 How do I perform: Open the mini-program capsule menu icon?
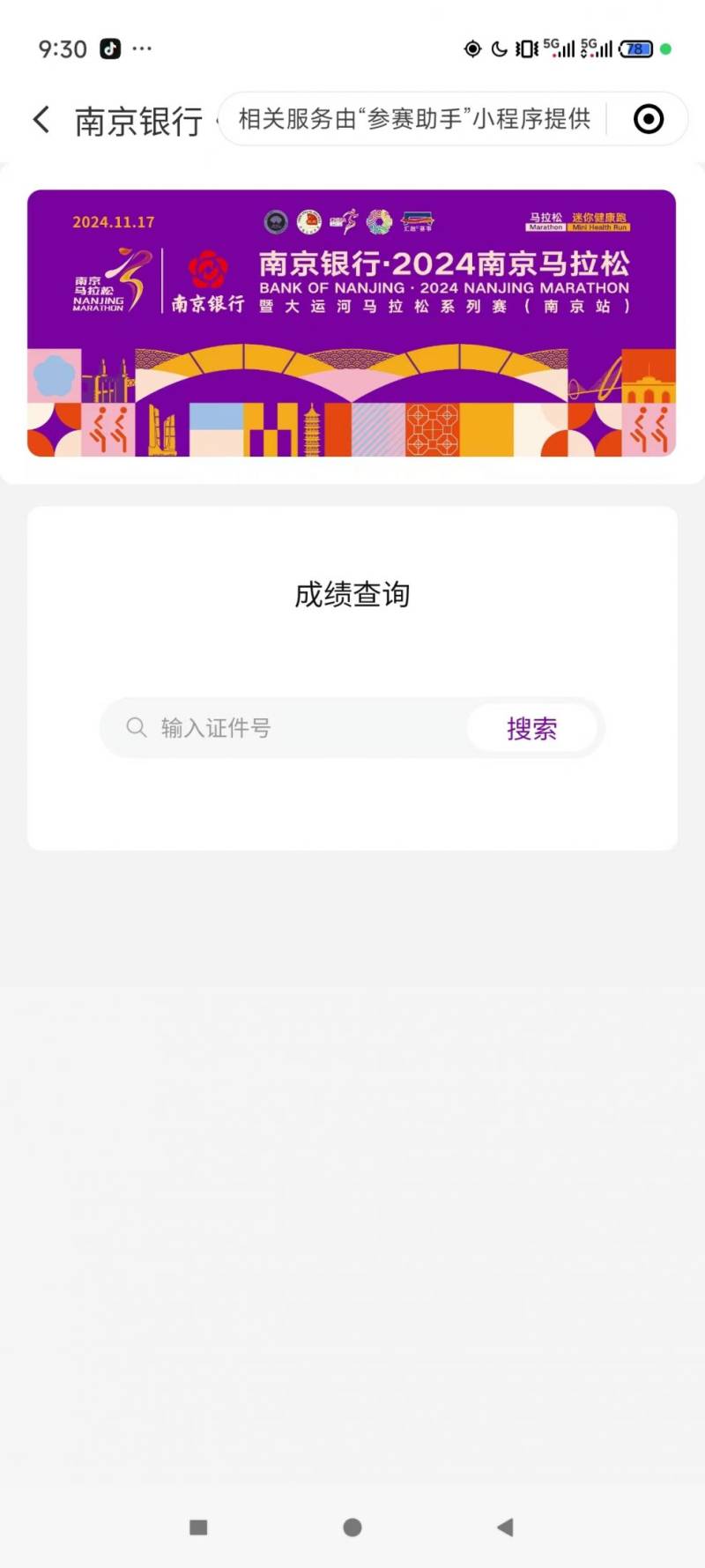pyautogui.click(x=649, y=118)
